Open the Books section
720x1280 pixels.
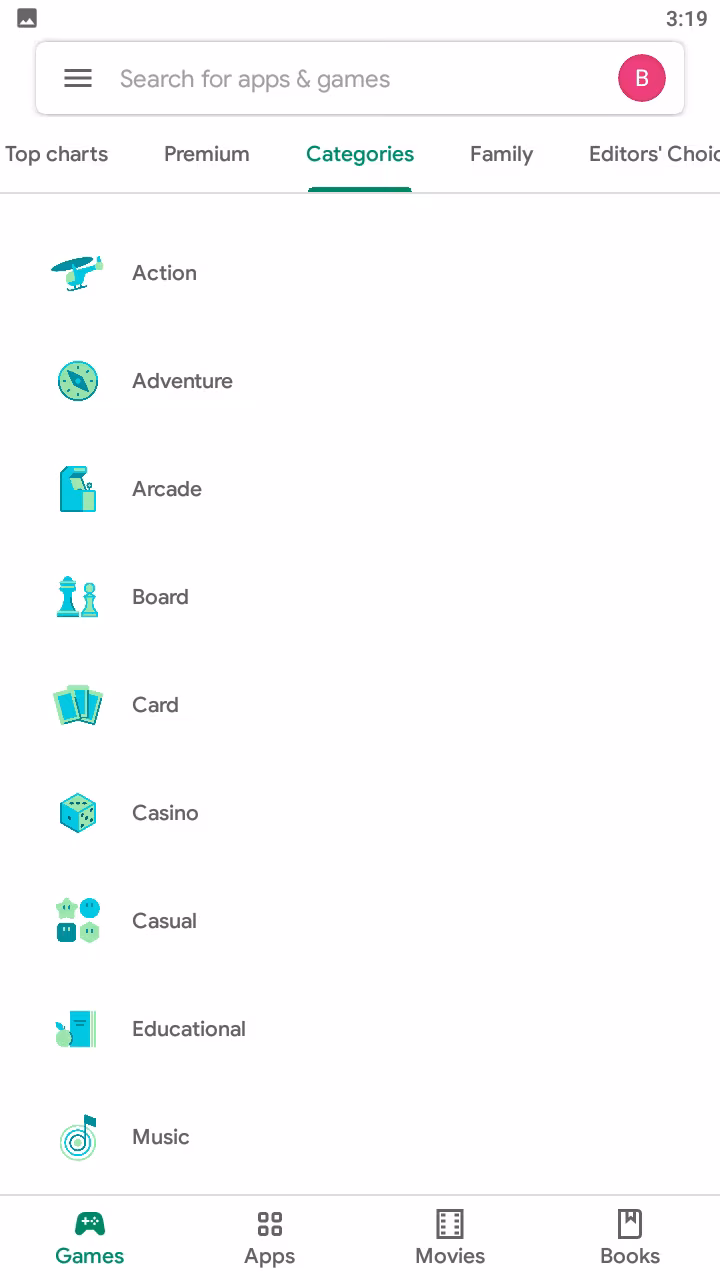(x=630, y=1238)
